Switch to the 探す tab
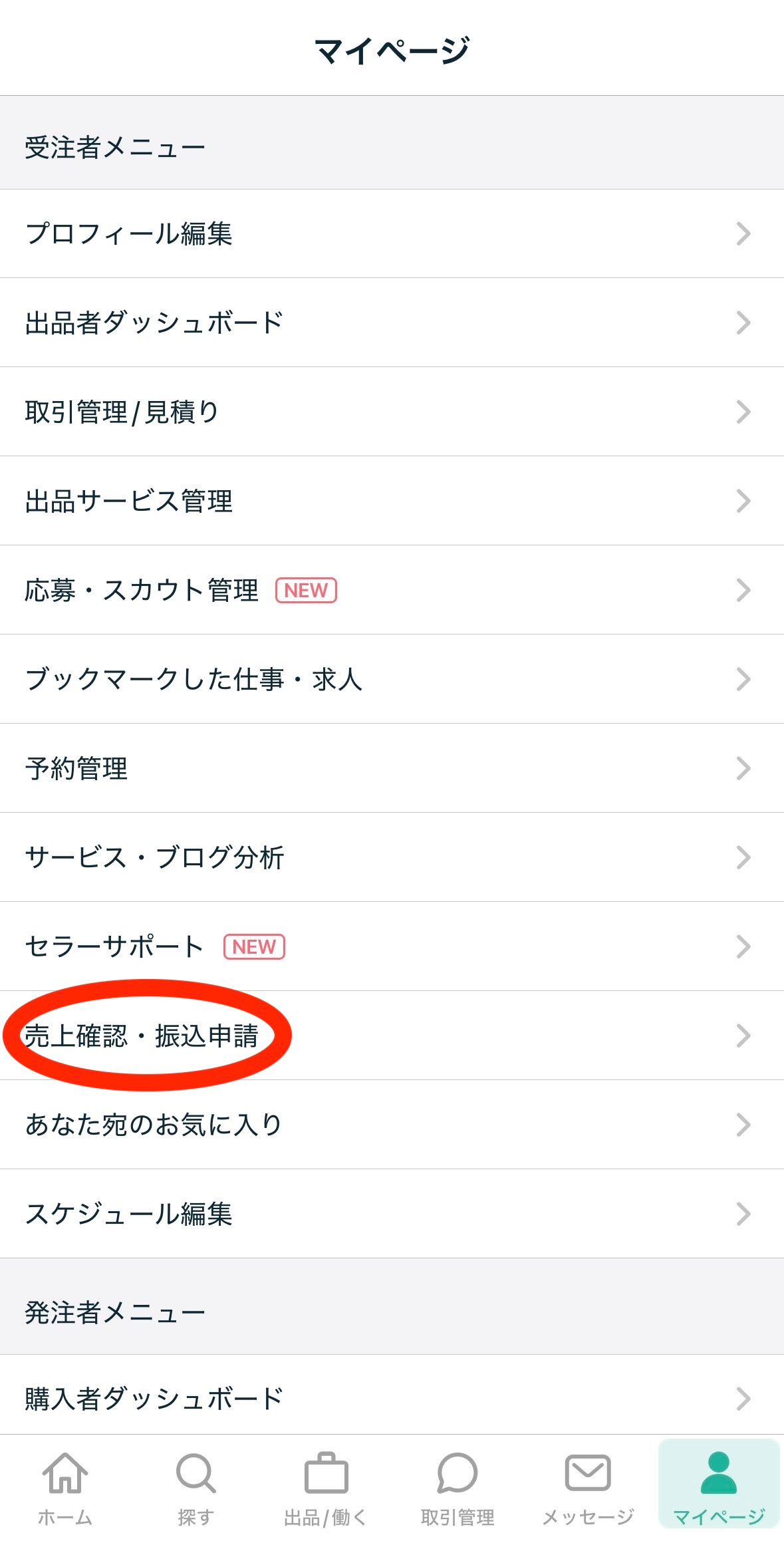The image size is (784, 1549). click(196, 1488)
